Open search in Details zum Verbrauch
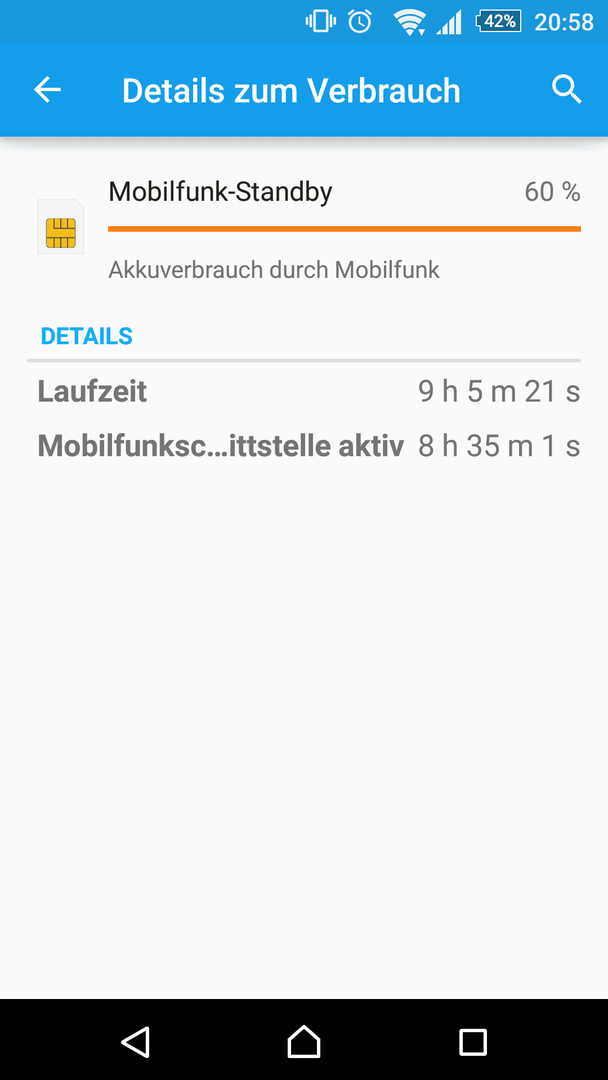This screenshot has width=608, height=1080. [566, 90]
